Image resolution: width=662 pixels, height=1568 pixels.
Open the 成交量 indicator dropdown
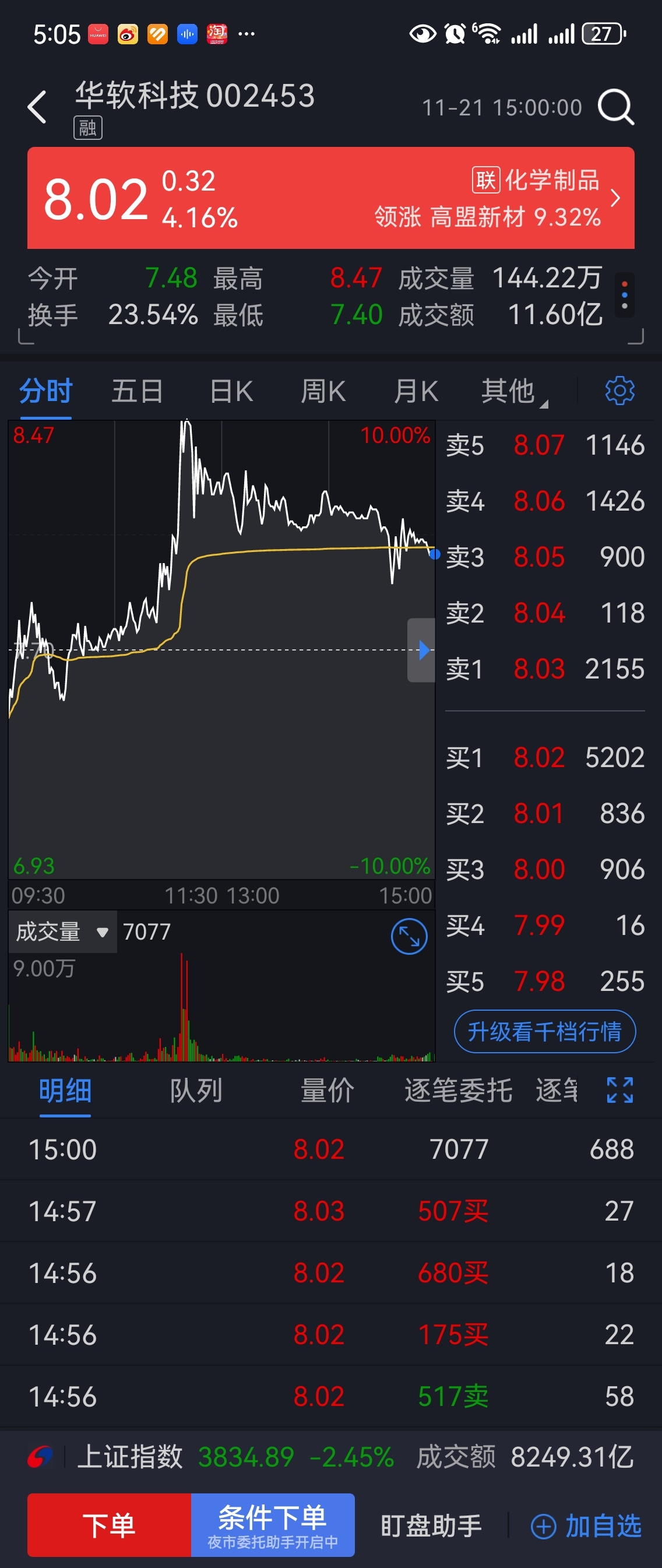click(62, 931)
